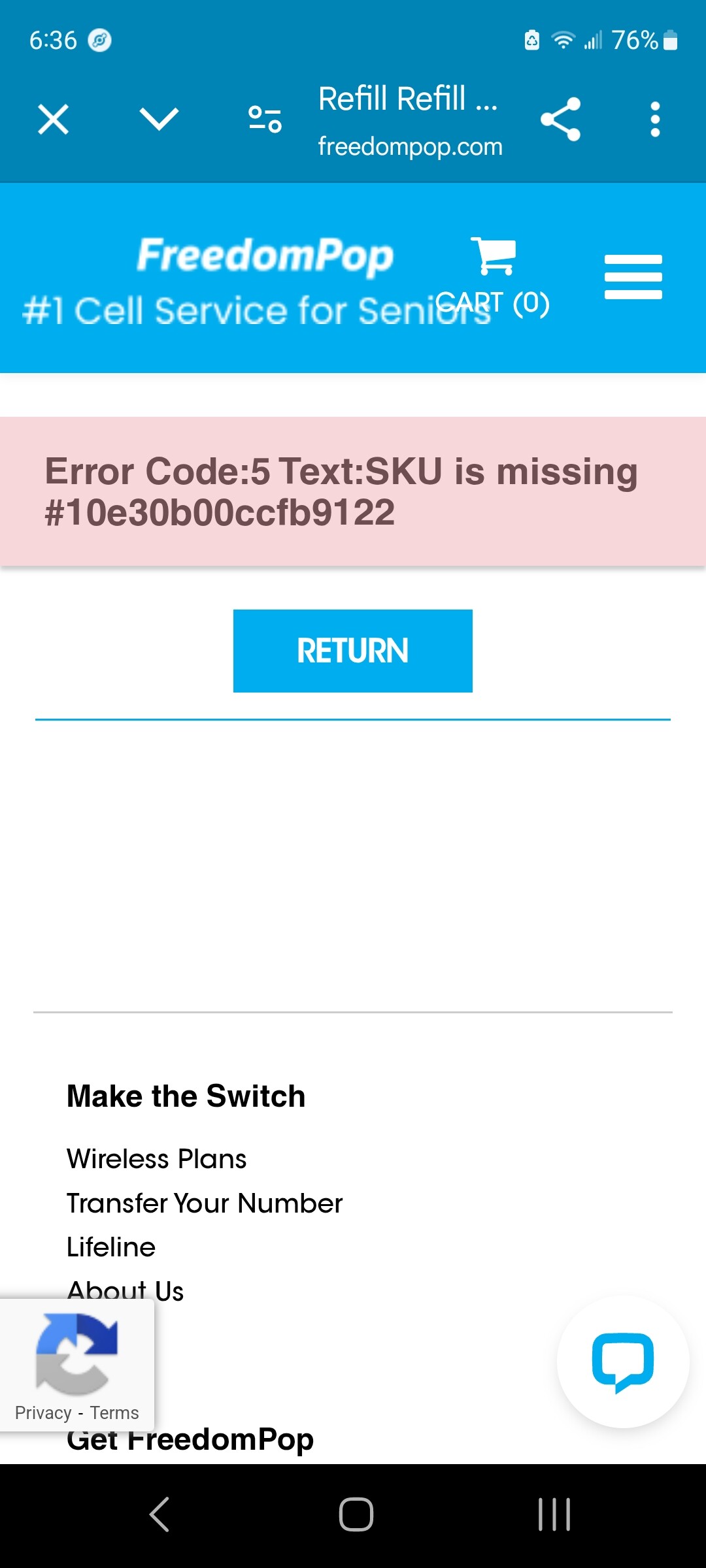Open the Lifeline link

pos(111,1247)
